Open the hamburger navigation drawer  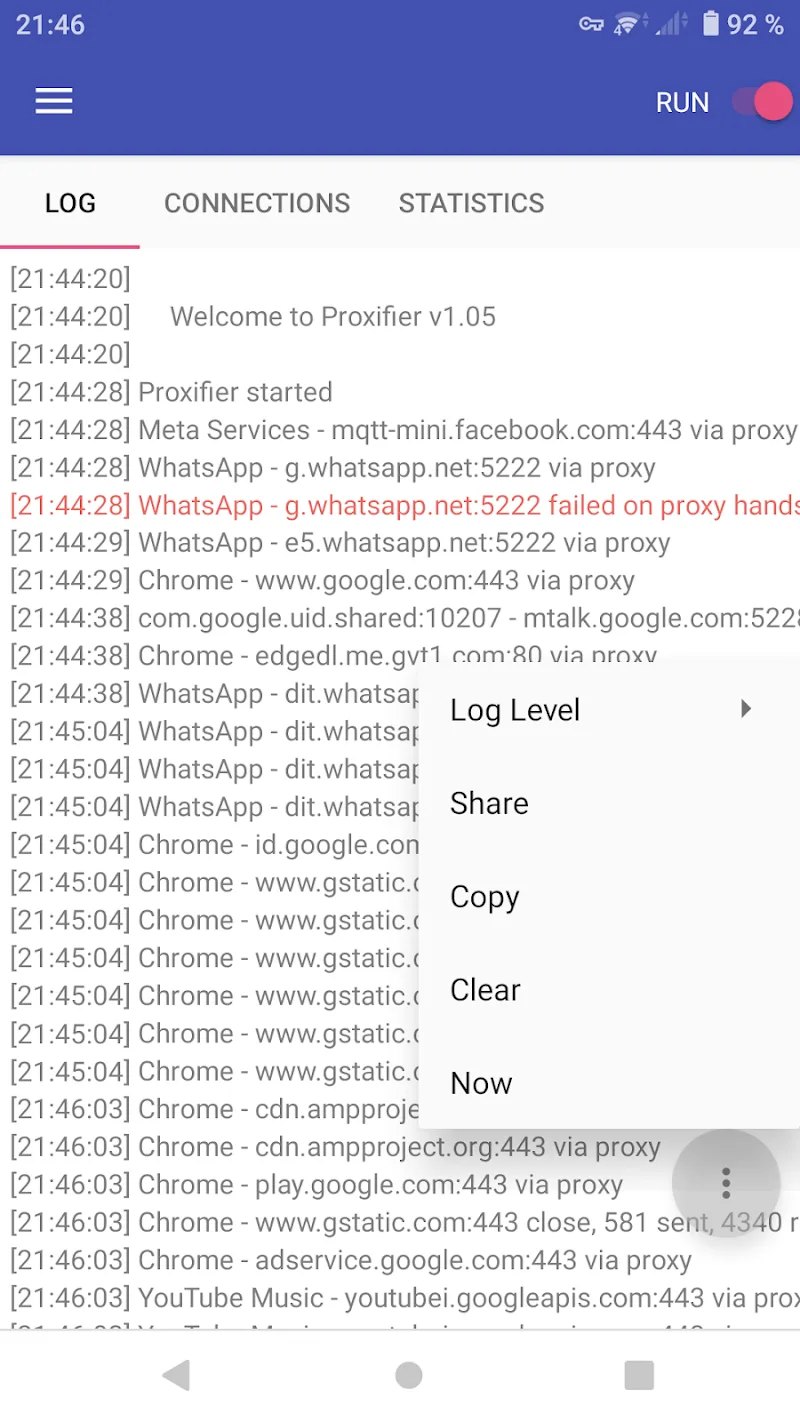tap(54, 101)
